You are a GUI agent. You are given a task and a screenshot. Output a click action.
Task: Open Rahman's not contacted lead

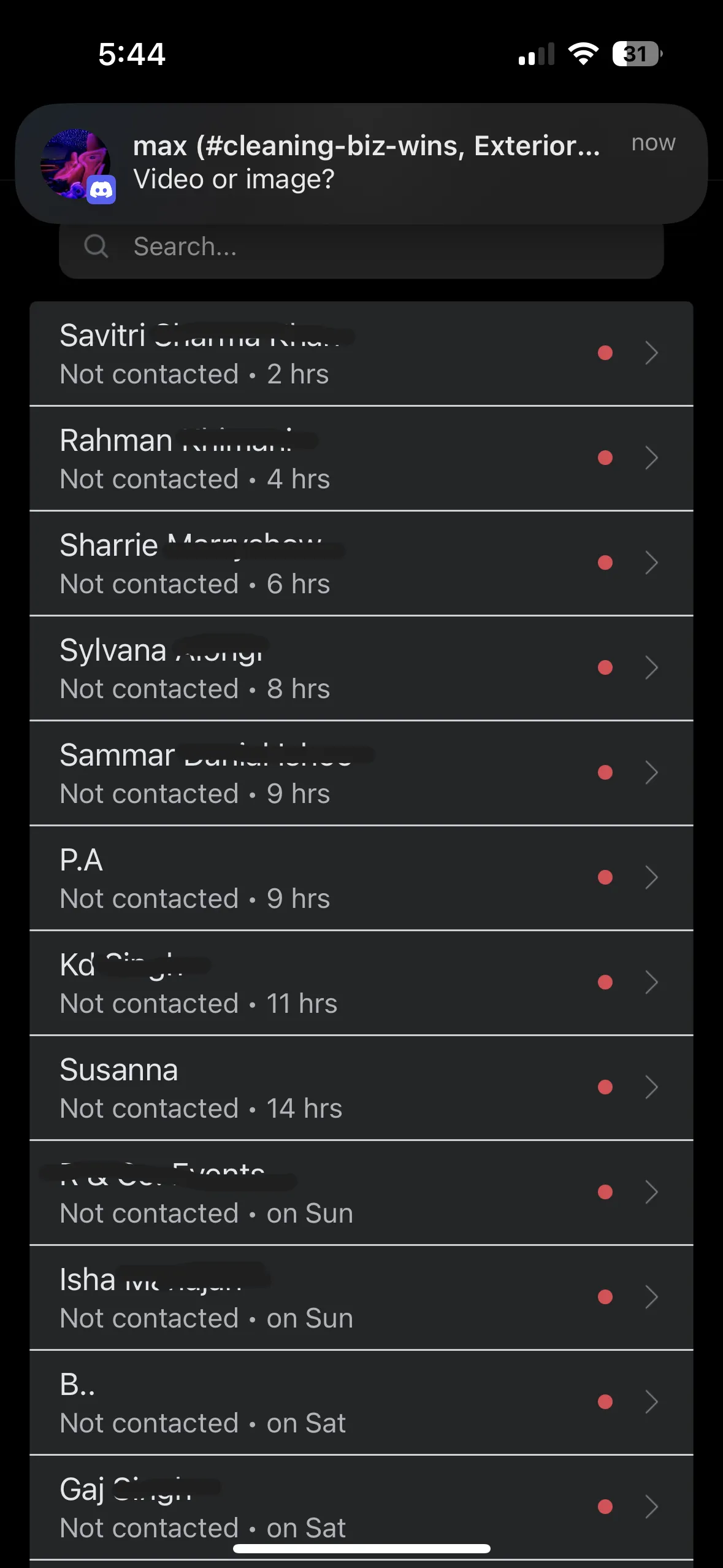click(x=361, y=459)
